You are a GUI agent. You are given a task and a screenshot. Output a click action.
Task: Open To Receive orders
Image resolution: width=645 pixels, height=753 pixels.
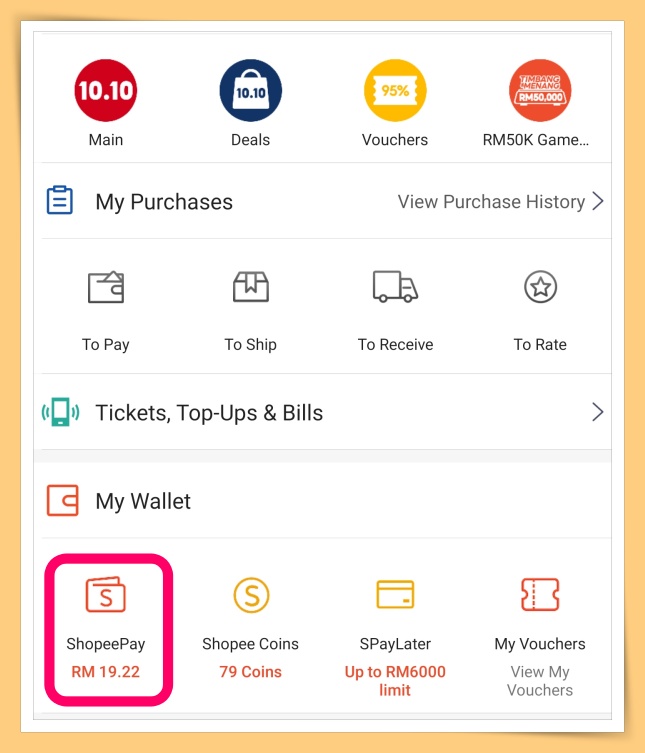395,310
